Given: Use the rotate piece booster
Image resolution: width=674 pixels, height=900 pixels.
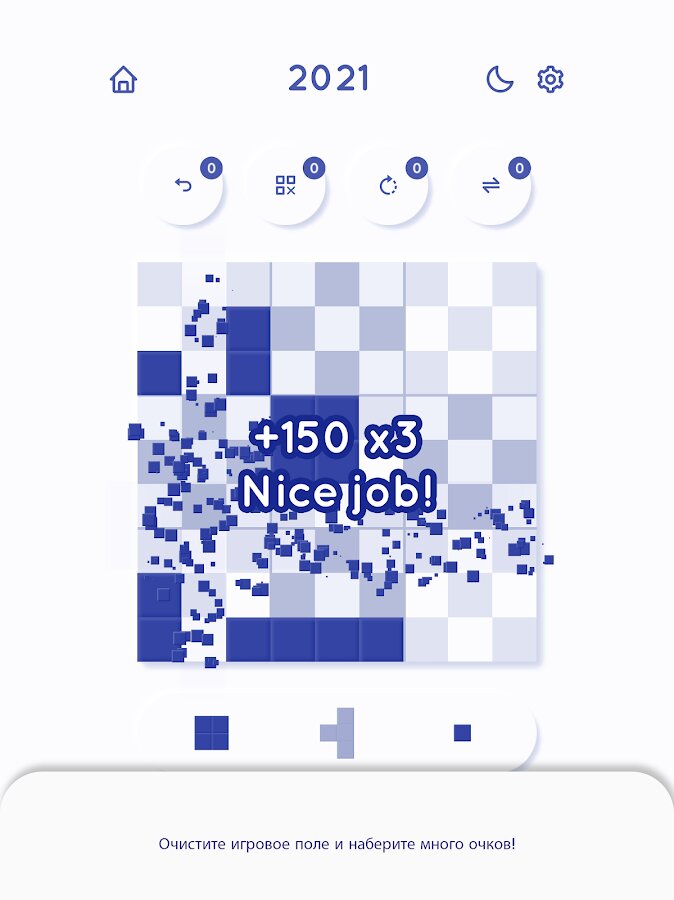Looking at the screenshot, I should (x=388, y=185).
